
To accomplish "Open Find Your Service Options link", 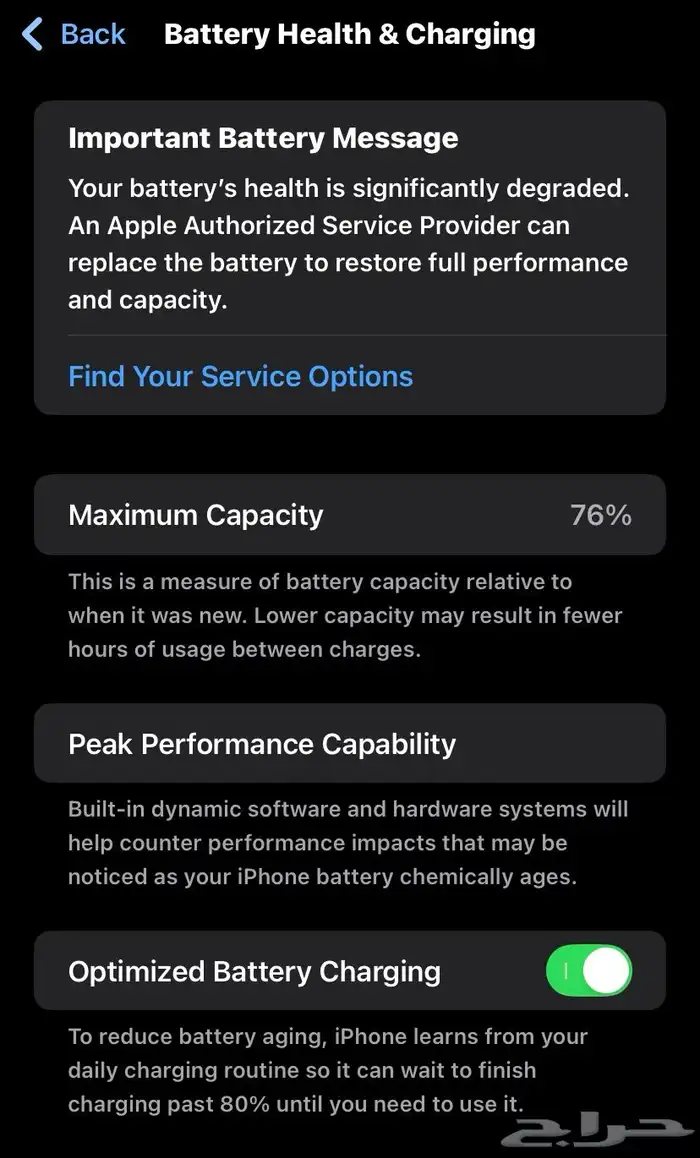I will coord(240,376).
